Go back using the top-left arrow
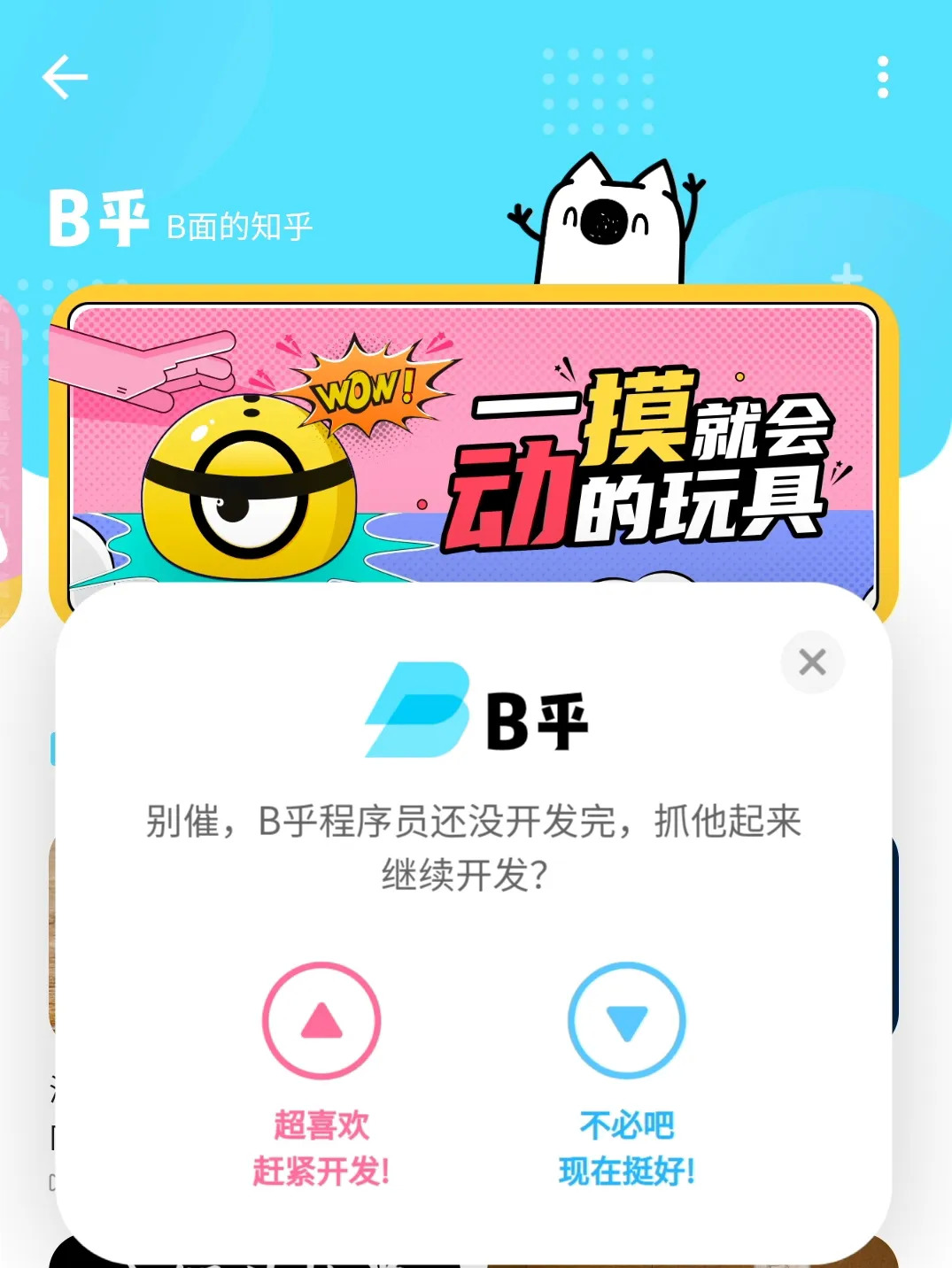 (x=65, y=77)
